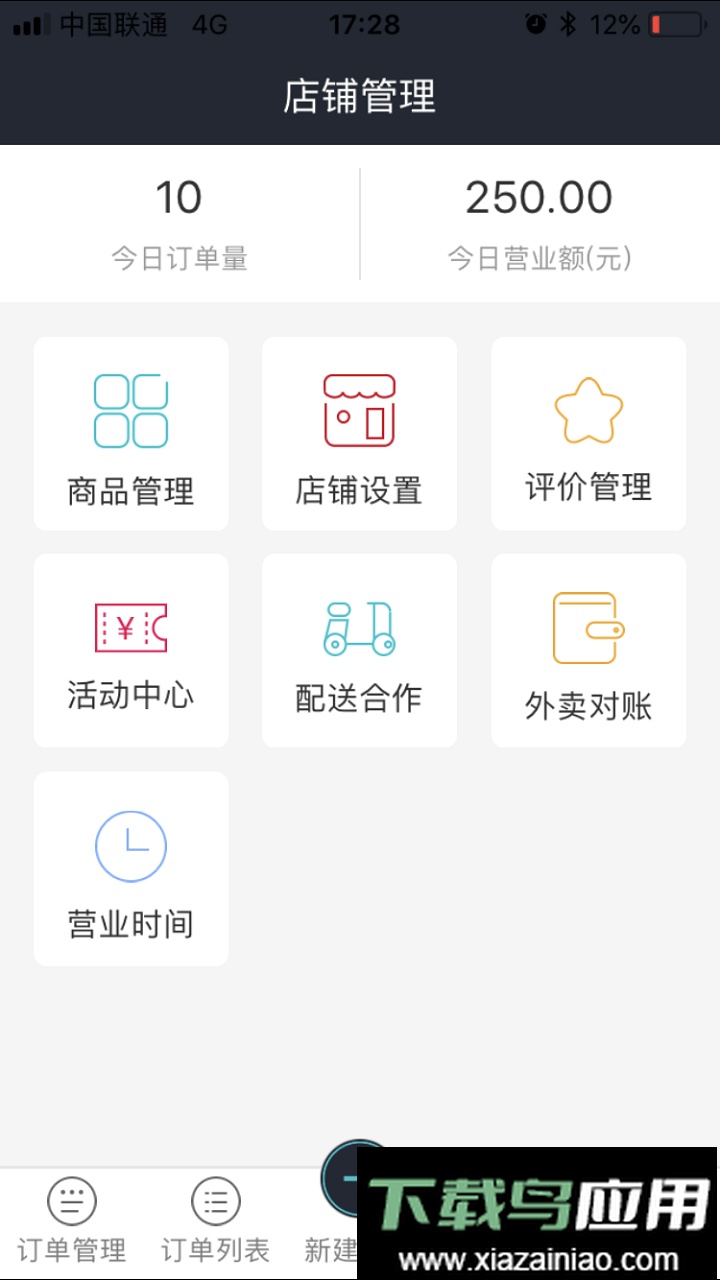Open 活动中心 using the coupon ticket icon

pyautogui.click(x=130, y=627)
